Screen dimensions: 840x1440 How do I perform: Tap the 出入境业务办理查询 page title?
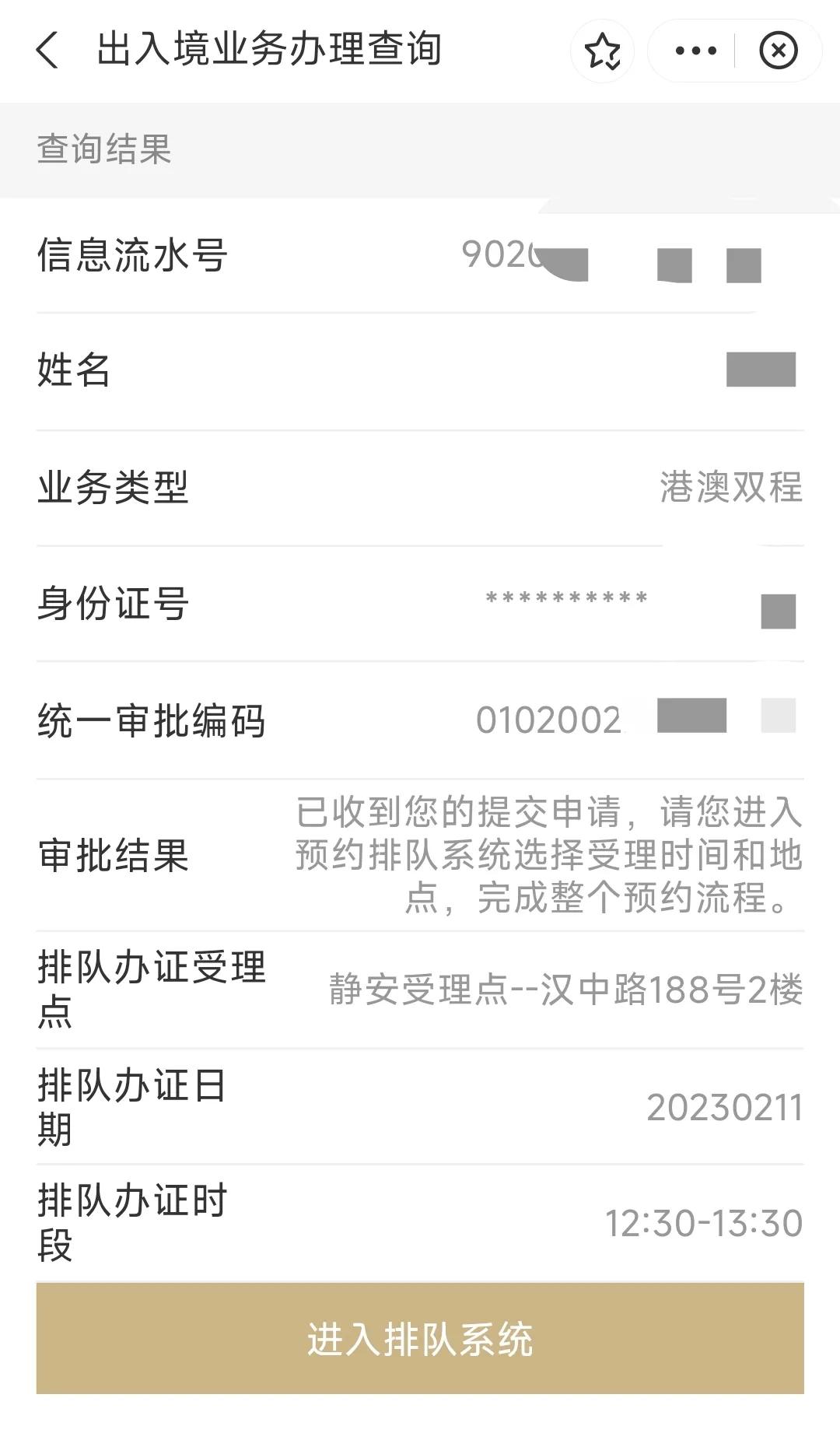tap(268, 49)
